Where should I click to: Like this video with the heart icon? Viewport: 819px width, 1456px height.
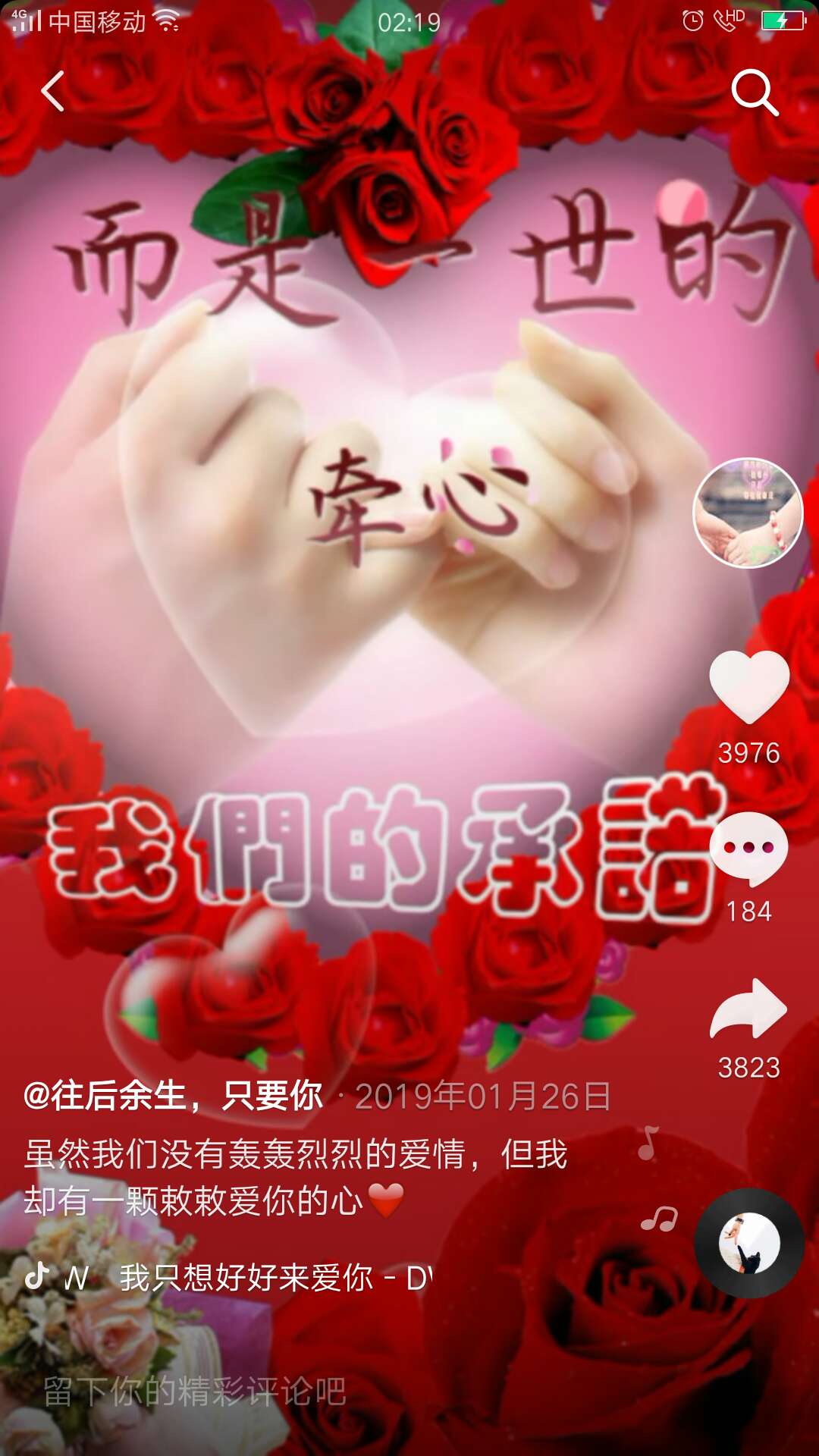749,686
